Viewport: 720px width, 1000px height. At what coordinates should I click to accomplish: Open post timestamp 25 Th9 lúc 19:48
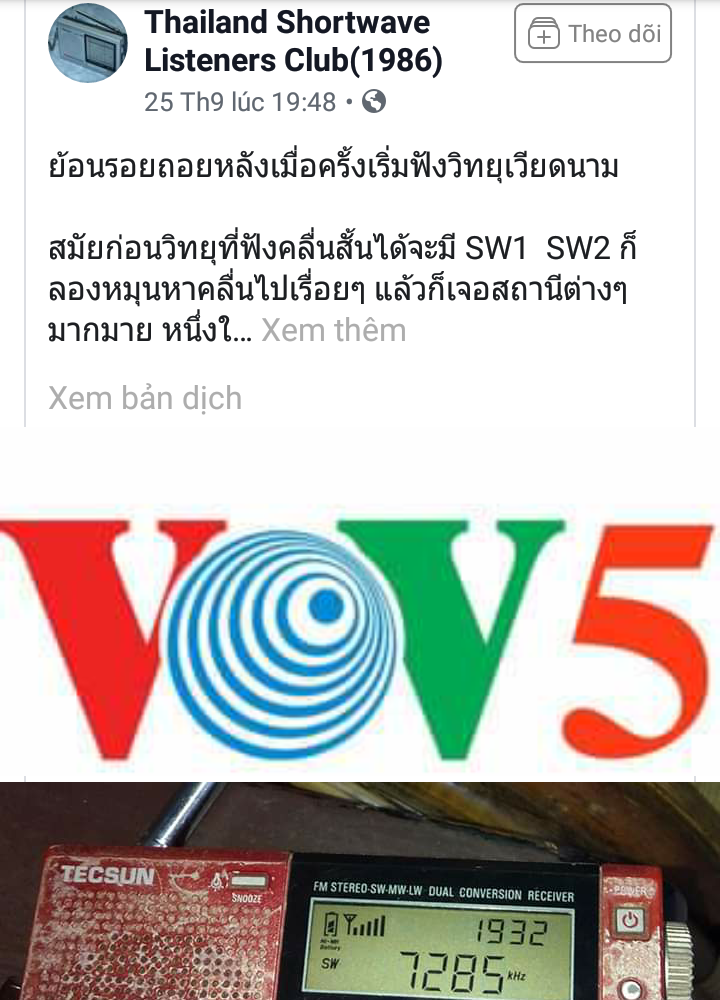pyautogui.click(x=240, y=102)
